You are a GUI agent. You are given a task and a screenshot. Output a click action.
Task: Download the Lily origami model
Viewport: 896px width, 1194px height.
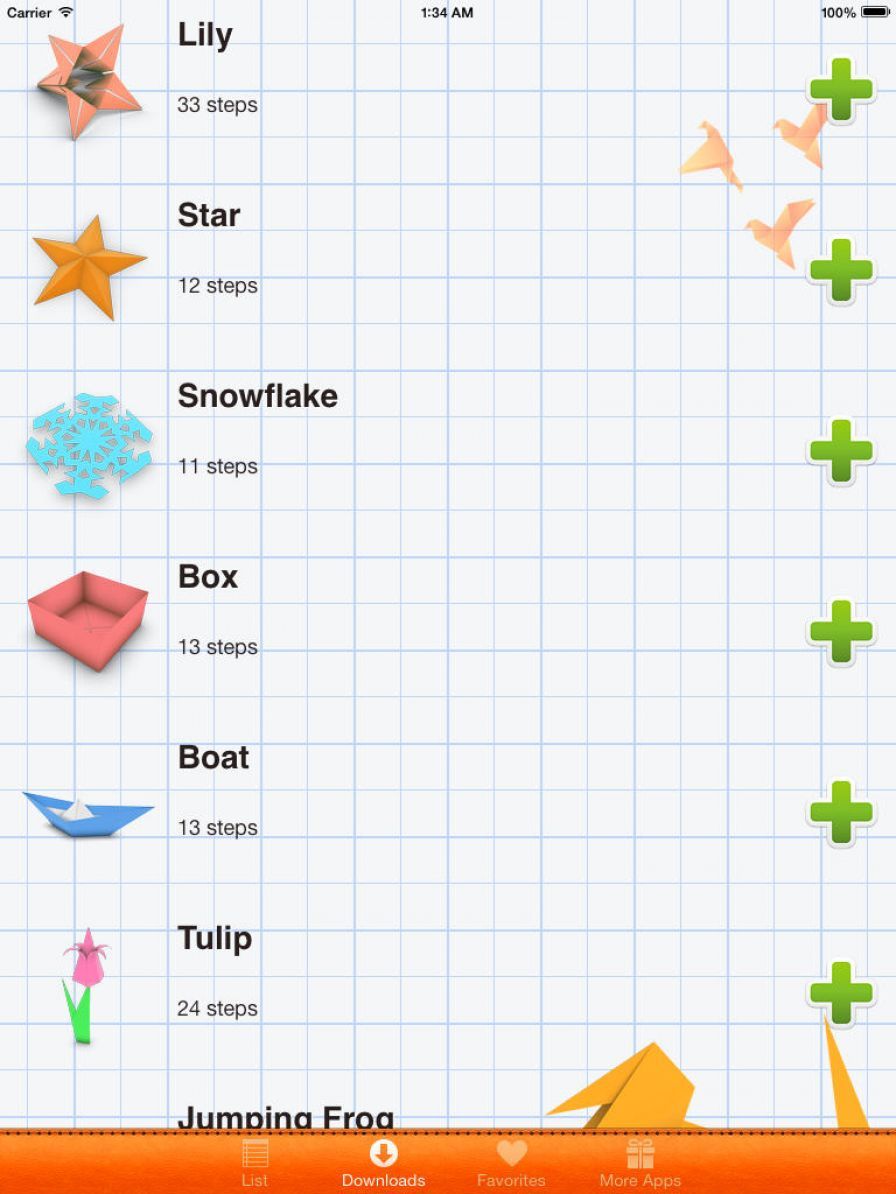(x=840, y=89)
